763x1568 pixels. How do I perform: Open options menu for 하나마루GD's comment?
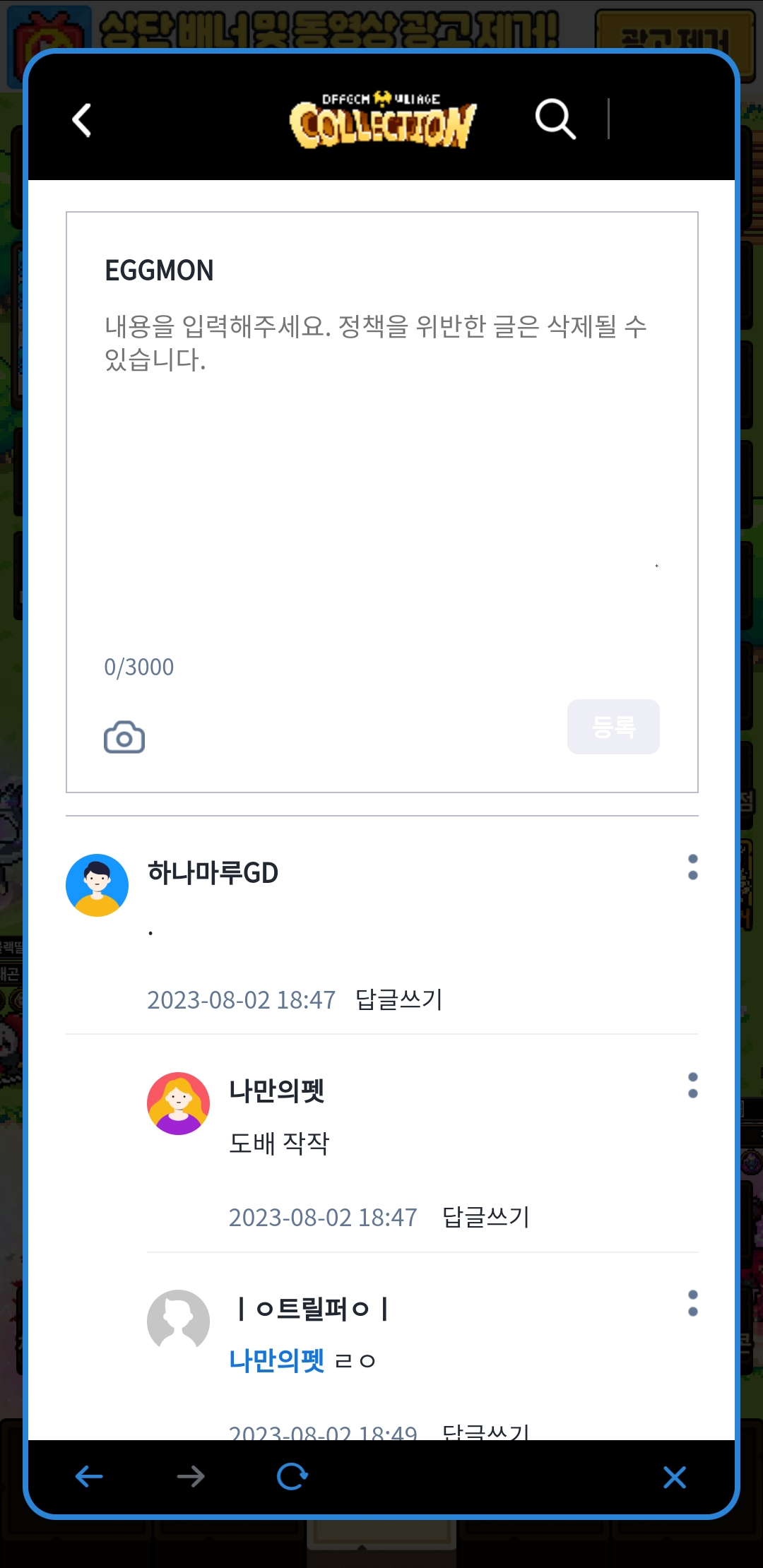pyautogui.click(x=692, y=867)
